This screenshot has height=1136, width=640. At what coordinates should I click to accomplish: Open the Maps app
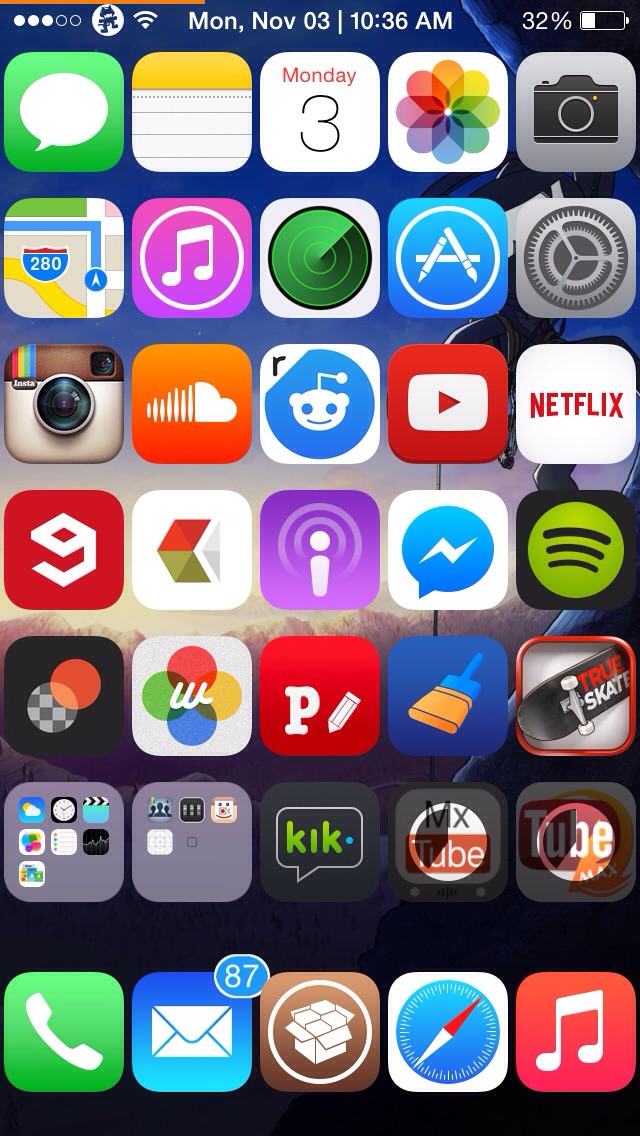[64, 258]
